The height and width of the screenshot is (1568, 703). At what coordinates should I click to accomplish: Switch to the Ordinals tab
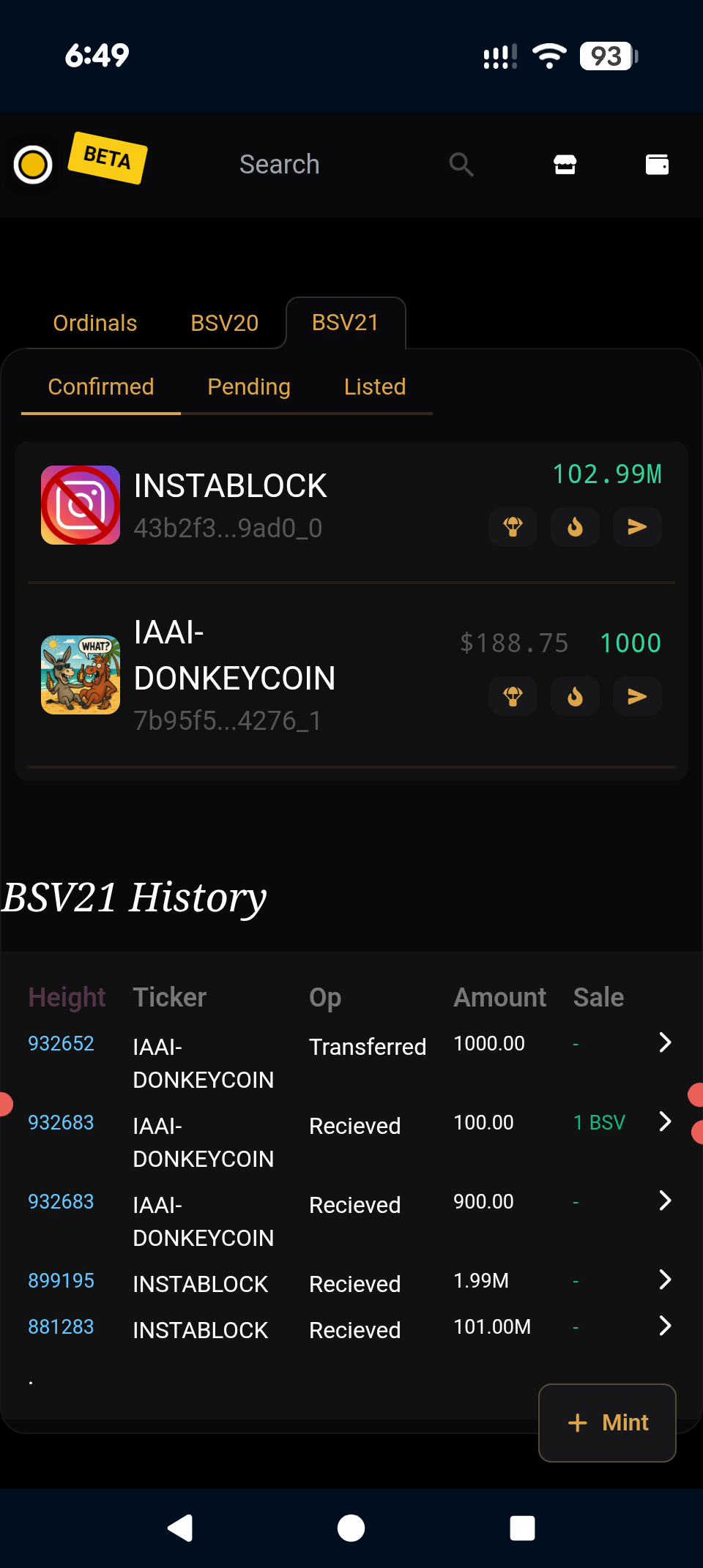(x=95, y=323)
